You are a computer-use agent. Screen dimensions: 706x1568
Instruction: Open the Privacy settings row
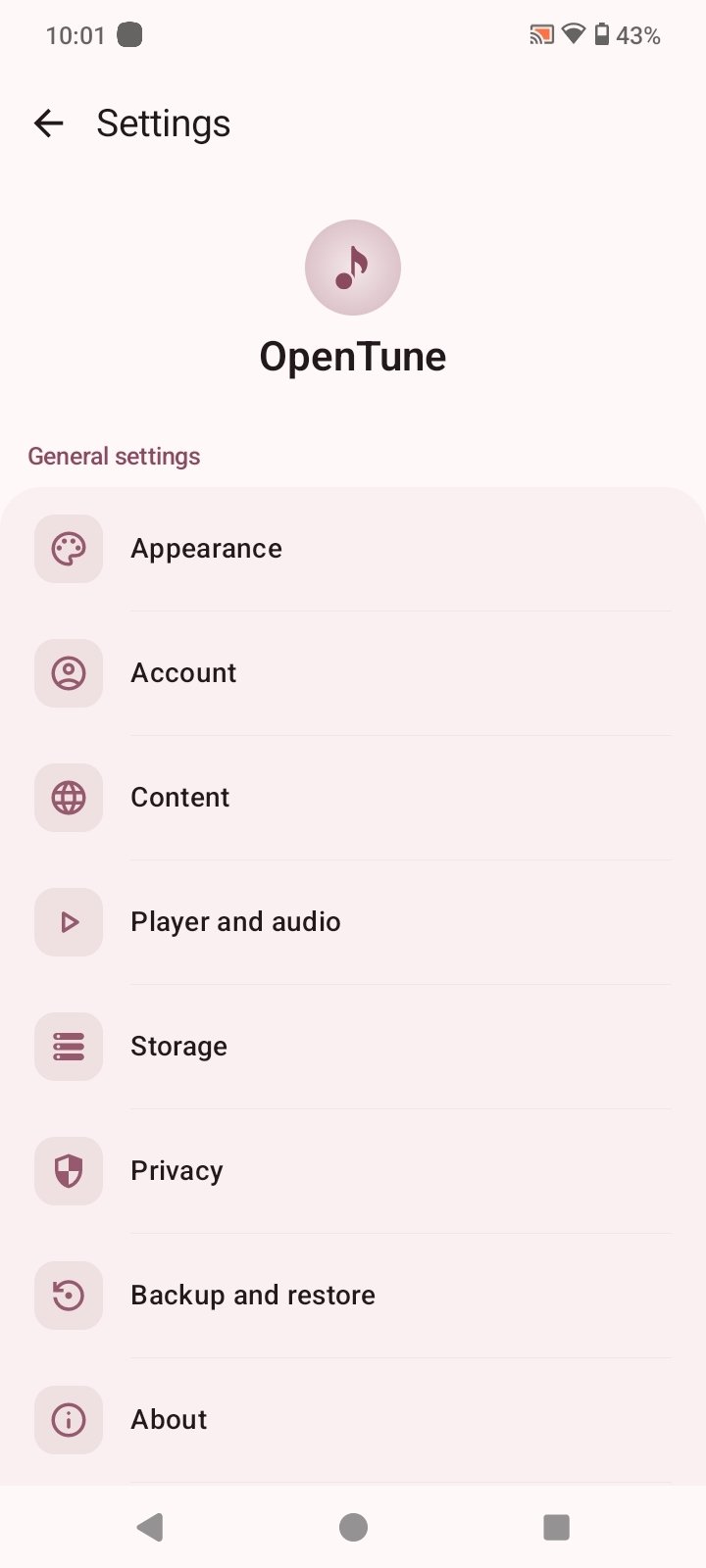(353, 1171)
